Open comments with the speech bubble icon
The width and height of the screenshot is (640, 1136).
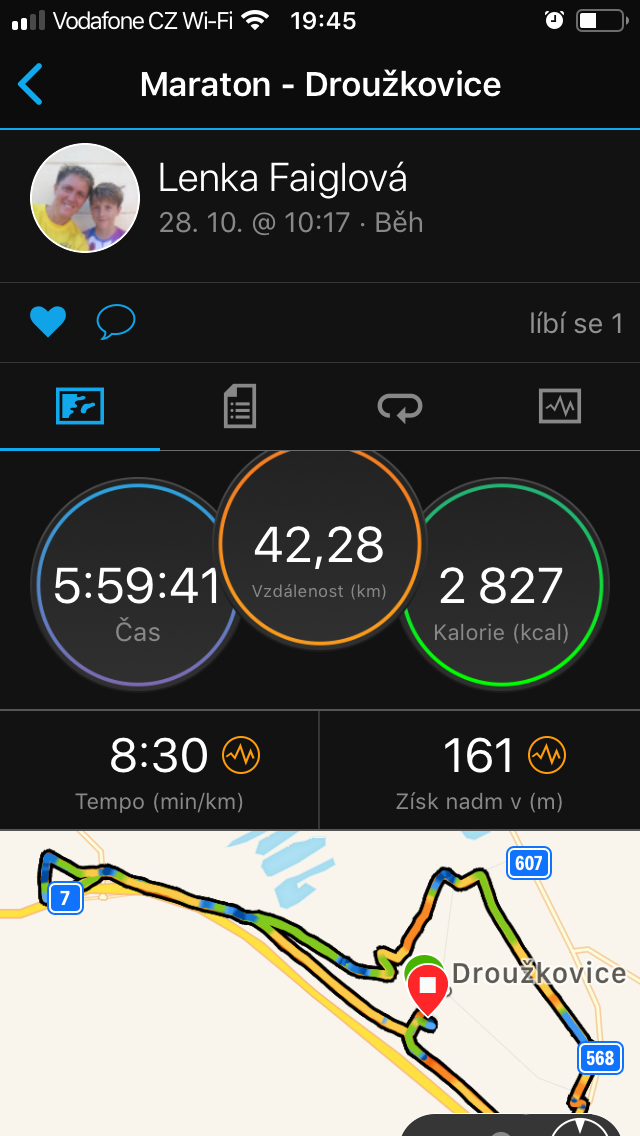click(116, 322)
